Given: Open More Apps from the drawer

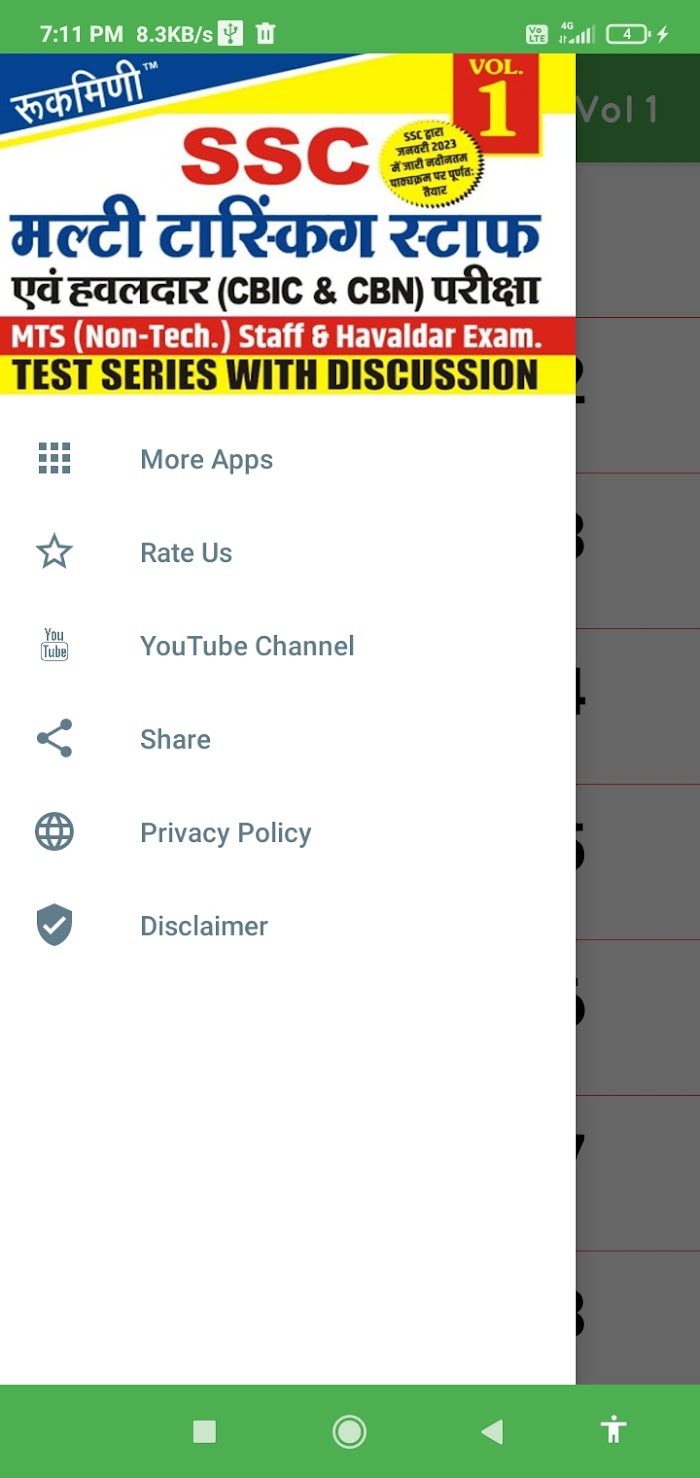Looking at the screenshot, I should pos(288,459).
